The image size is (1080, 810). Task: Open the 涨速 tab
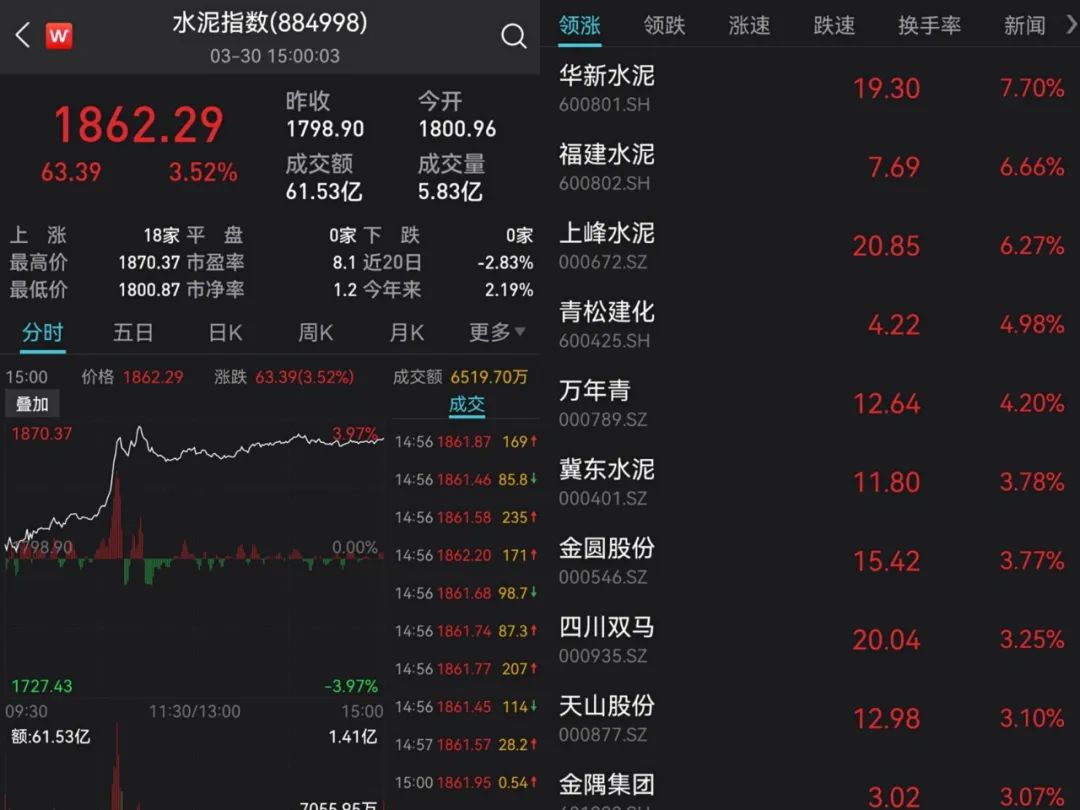(749, 26)
